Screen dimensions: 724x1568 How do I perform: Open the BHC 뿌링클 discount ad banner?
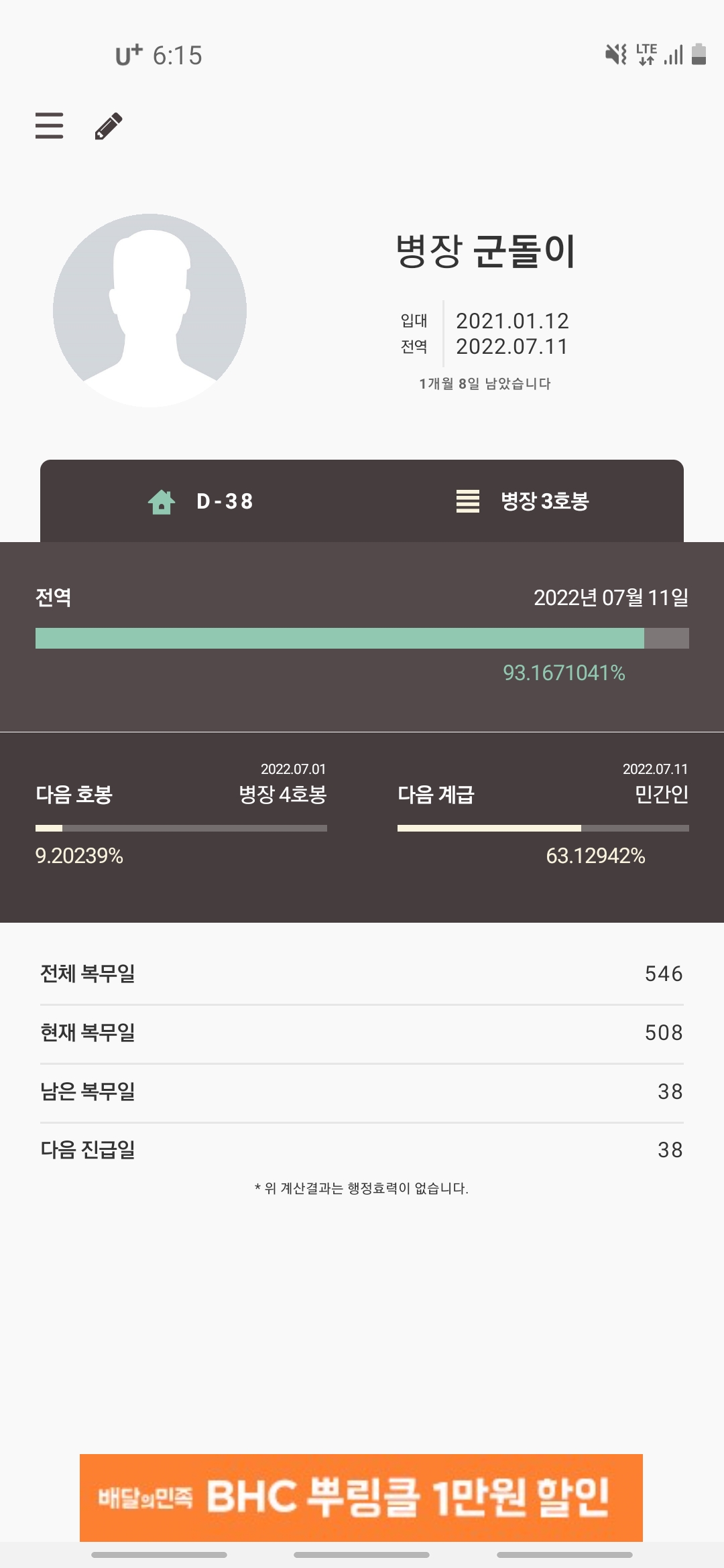(x=361, y=1498)
